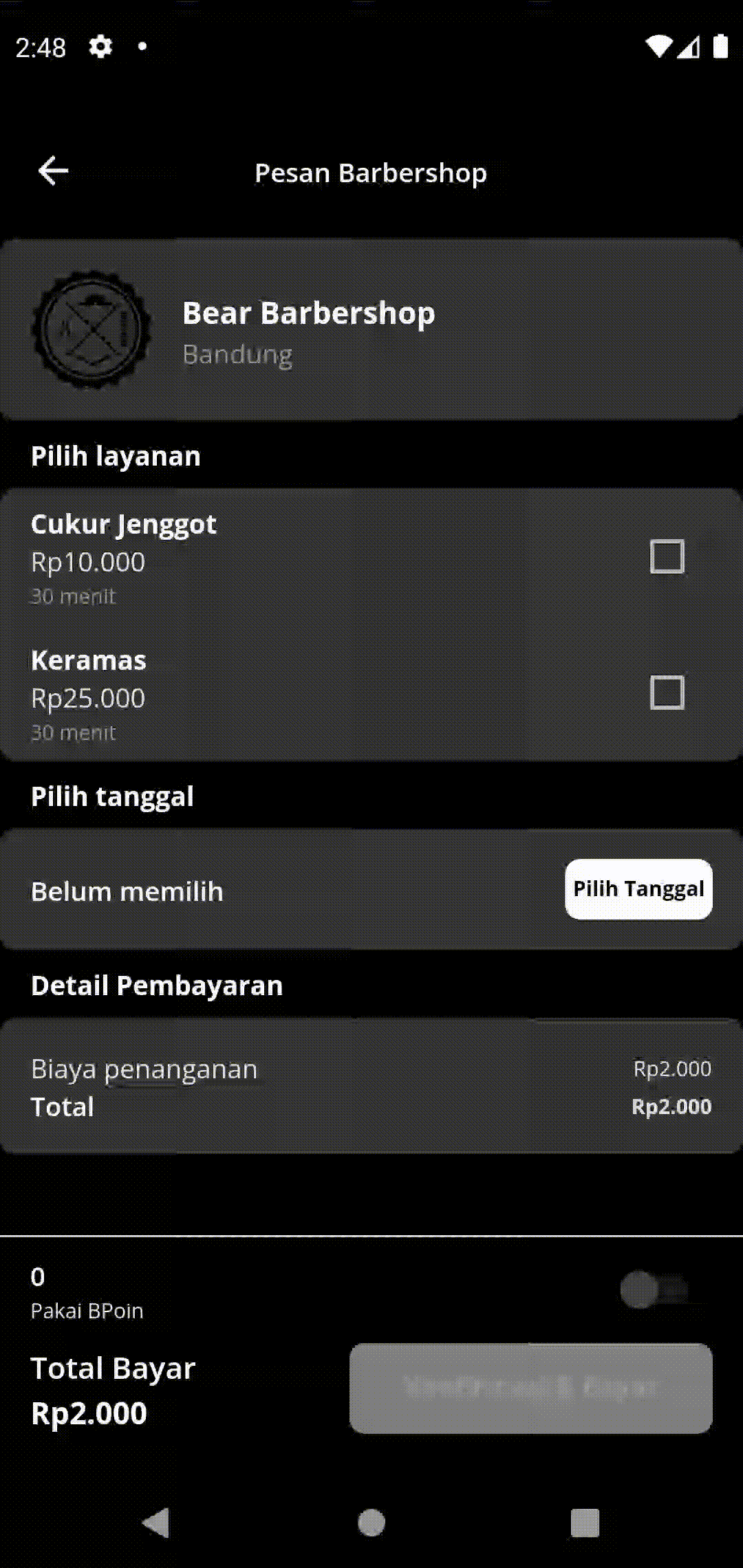Image resolution: width=743 pixels, height=1568 pixels.
Task: Check the Cukur Jenggot service box
Action: click(x=667, y=556)
